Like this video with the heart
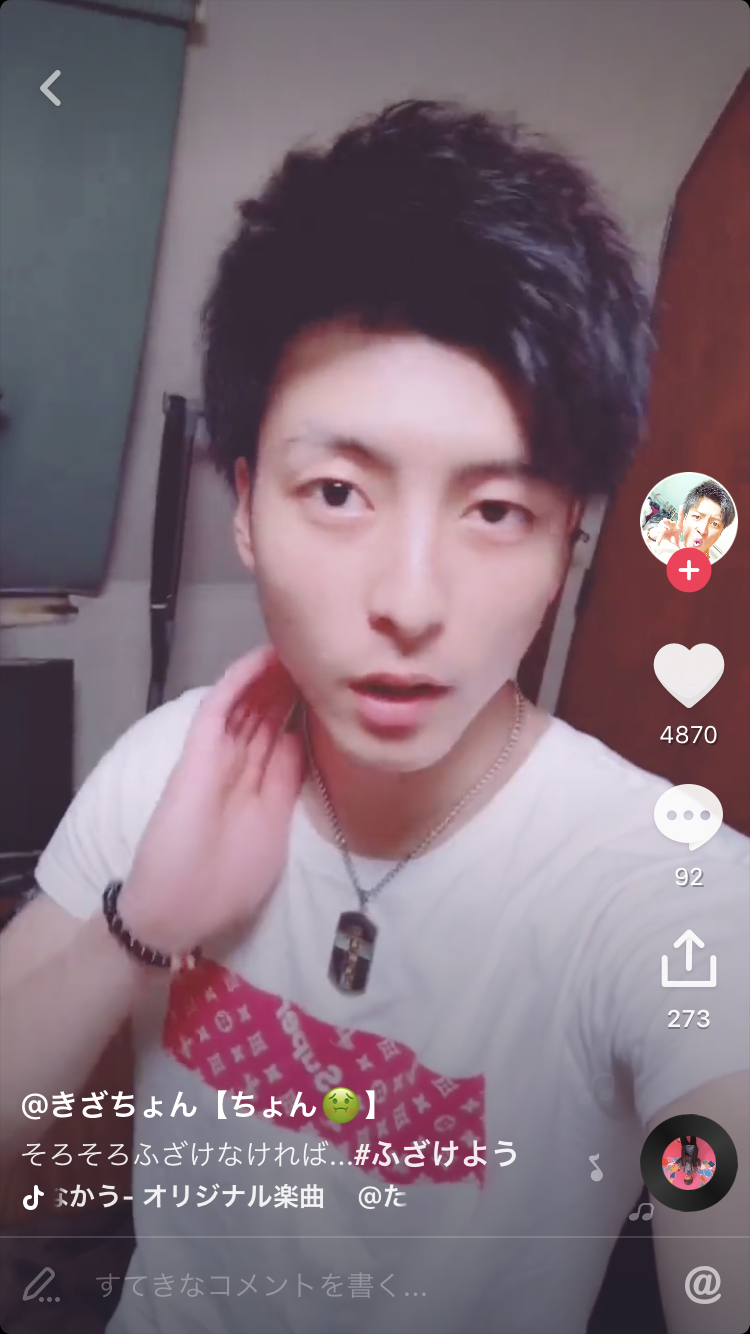Image resolution: width=750 pixels, height=1334 pixels. tap(689, 676)
